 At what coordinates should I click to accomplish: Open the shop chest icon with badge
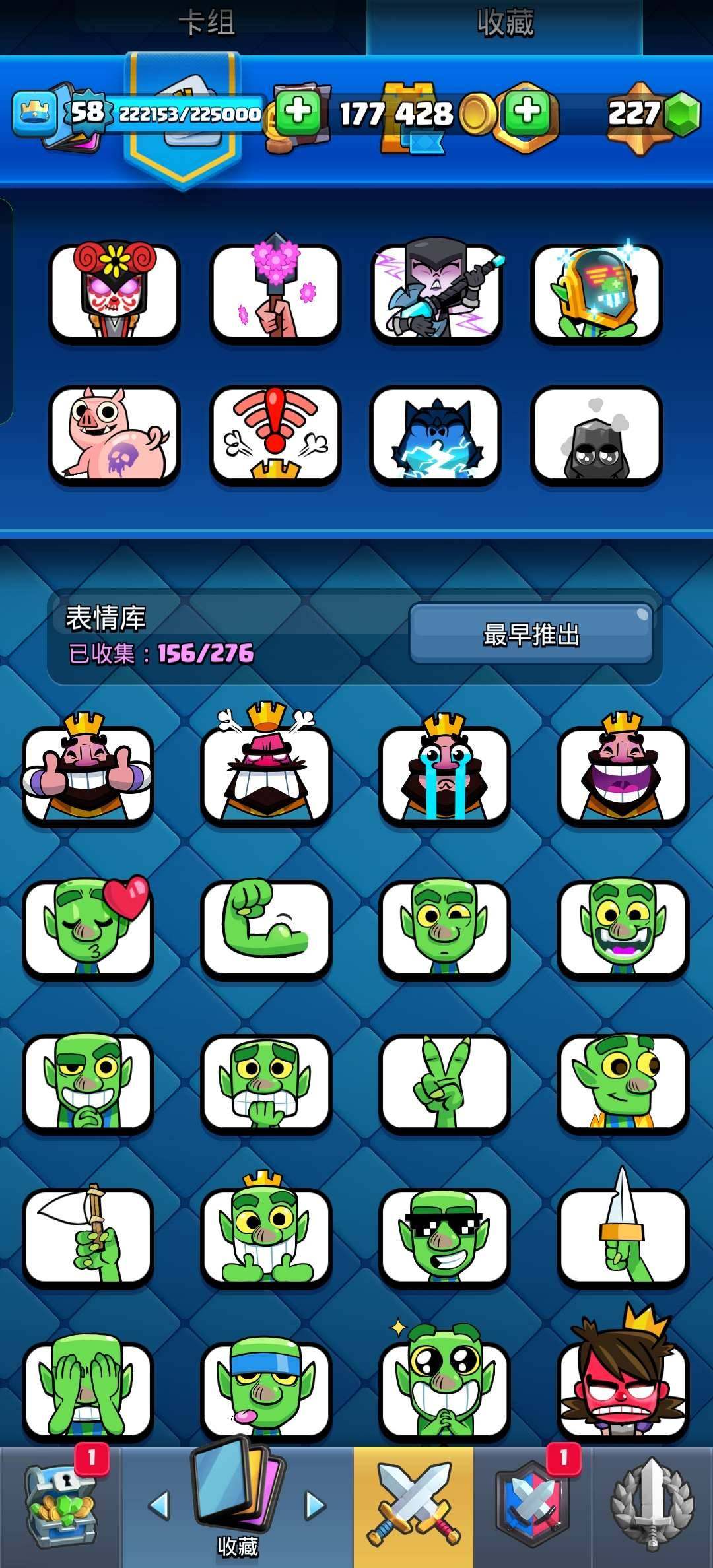tap(61, 1511)
